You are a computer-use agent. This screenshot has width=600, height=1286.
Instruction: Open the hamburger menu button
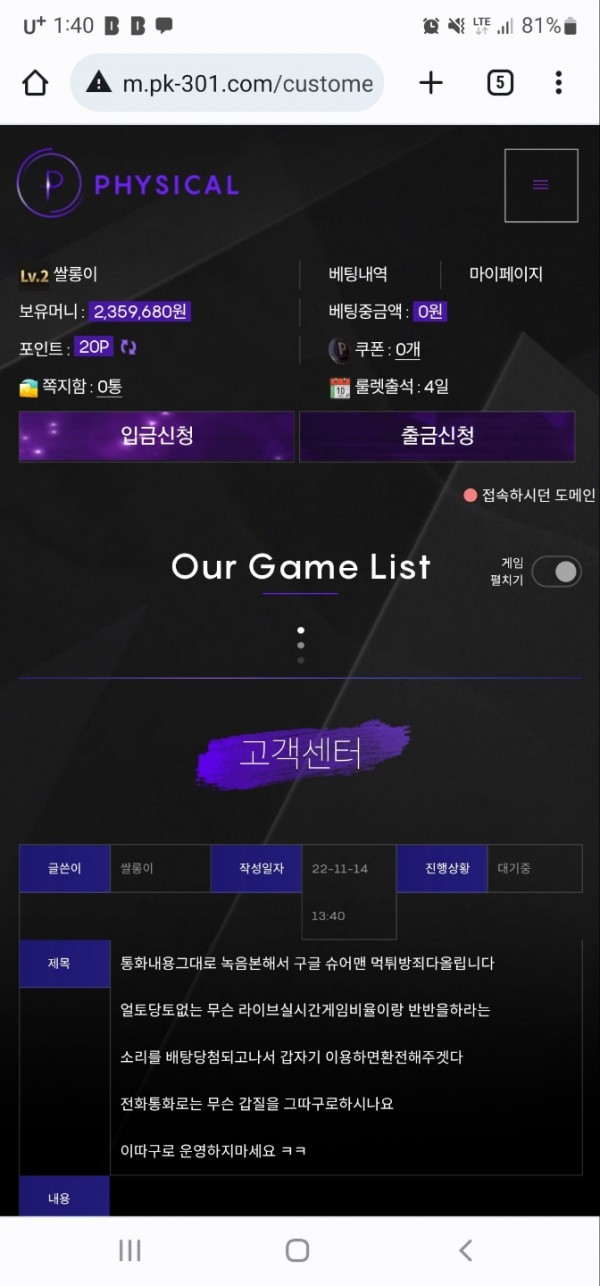(541, 185)
